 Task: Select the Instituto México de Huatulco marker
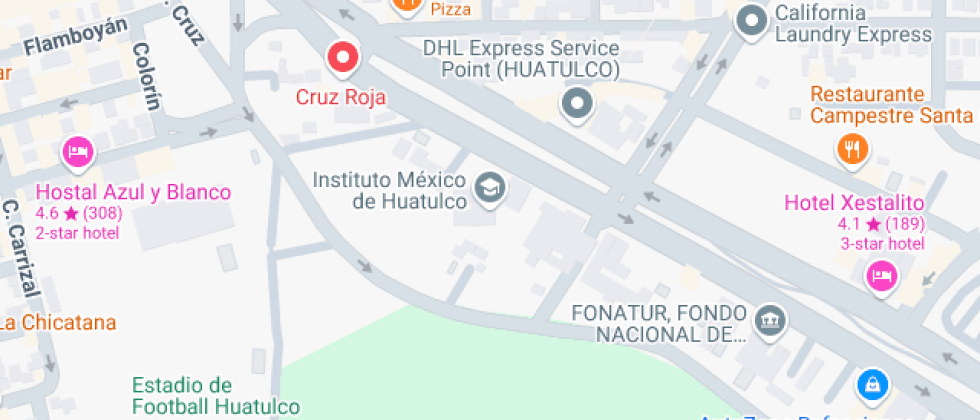coord(489,187)
